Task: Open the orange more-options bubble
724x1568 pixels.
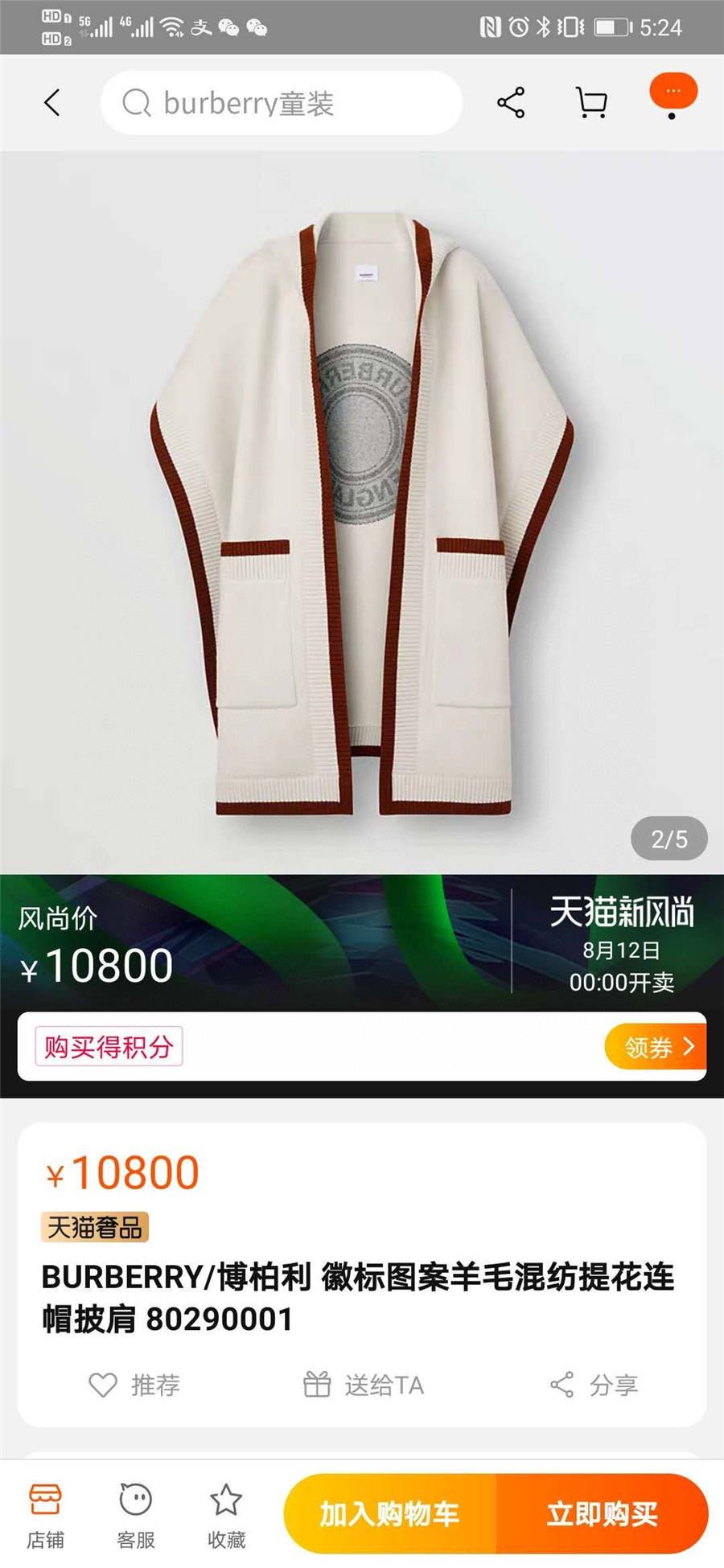Action: (x=673, y=92)
